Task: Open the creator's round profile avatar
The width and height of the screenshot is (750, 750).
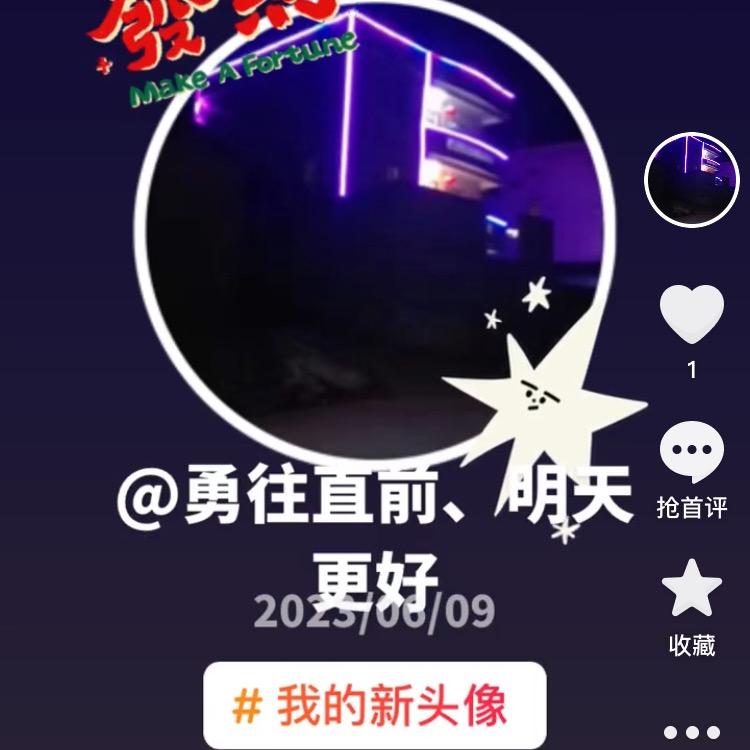Action: [x=691, y=180]
